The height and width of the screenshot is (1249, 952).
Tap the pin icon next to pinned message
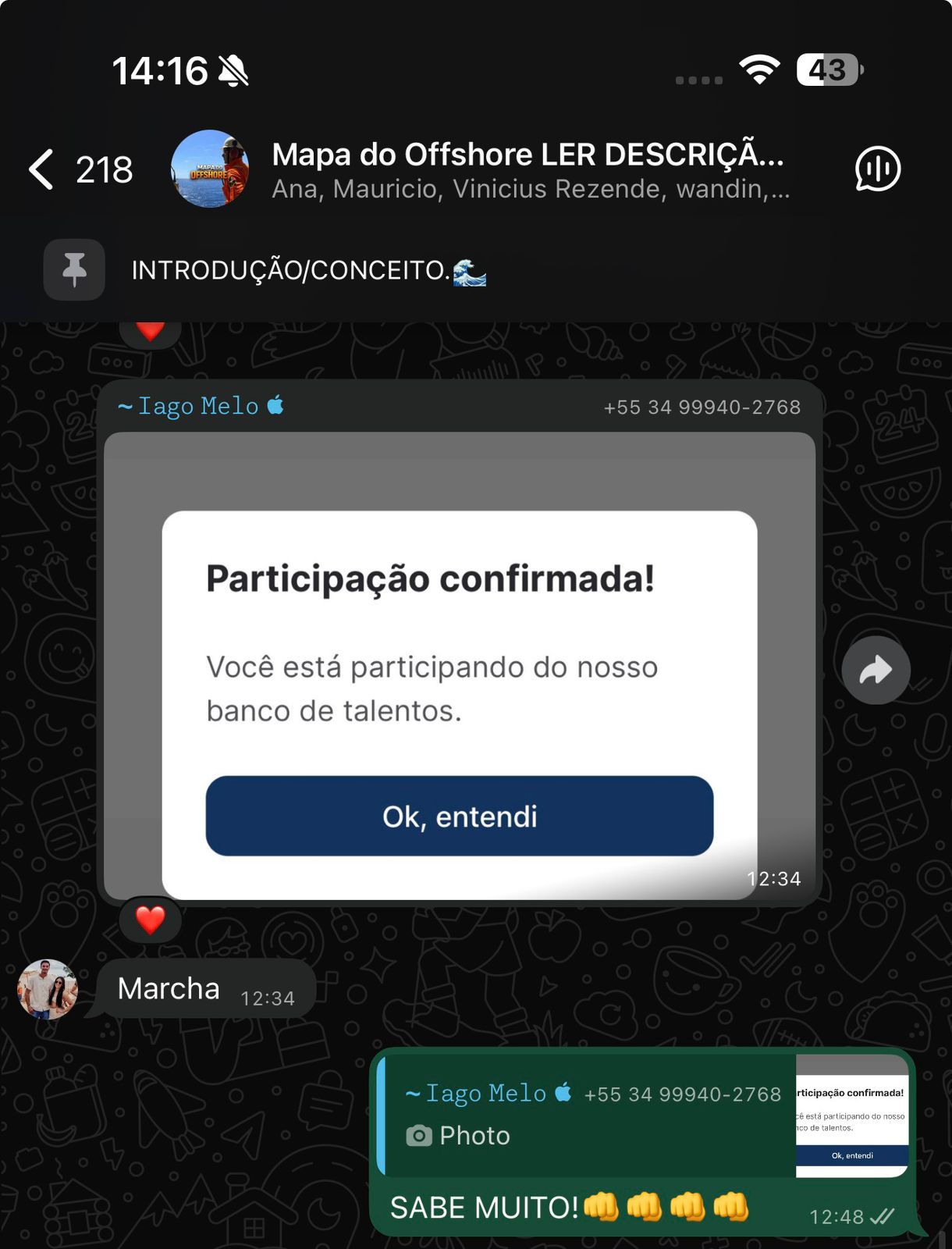pos(74,269)
